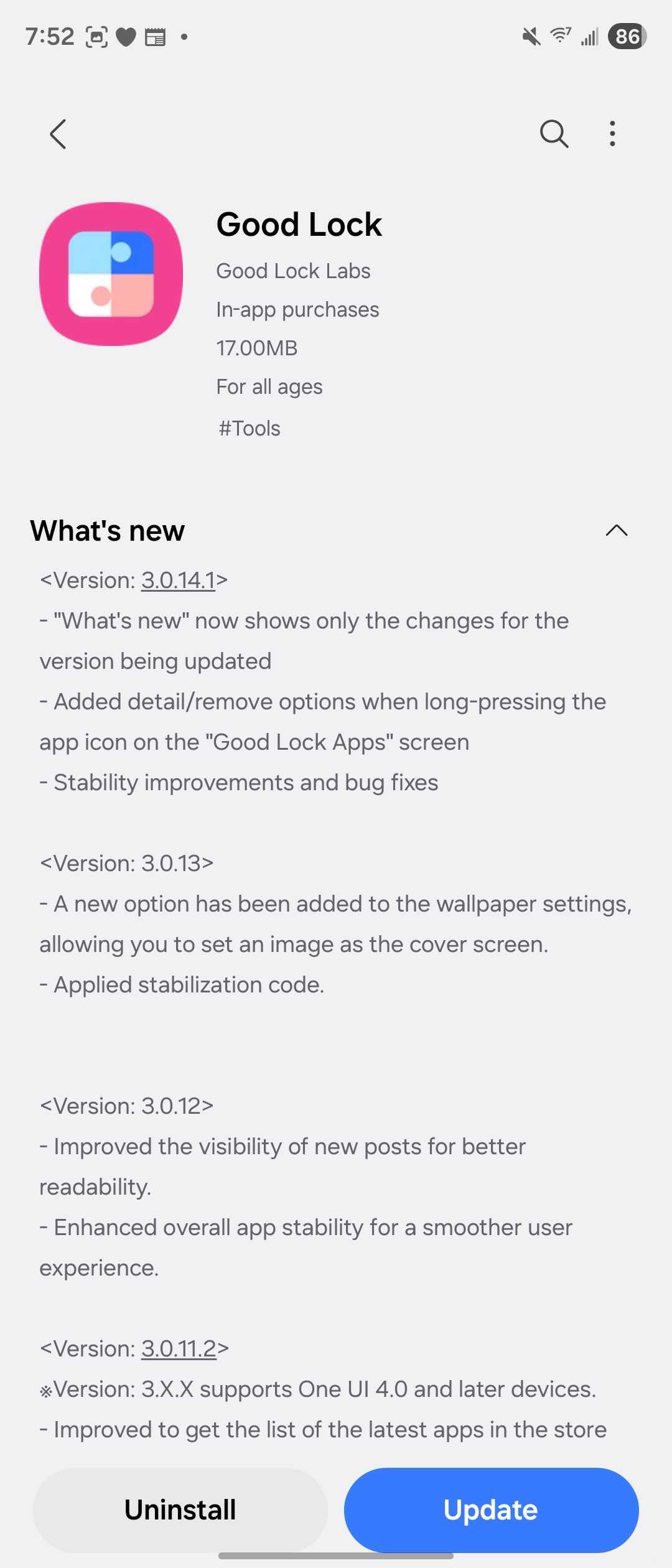Go back to the previous screen

pyautogui.click(x=58, y=134)
